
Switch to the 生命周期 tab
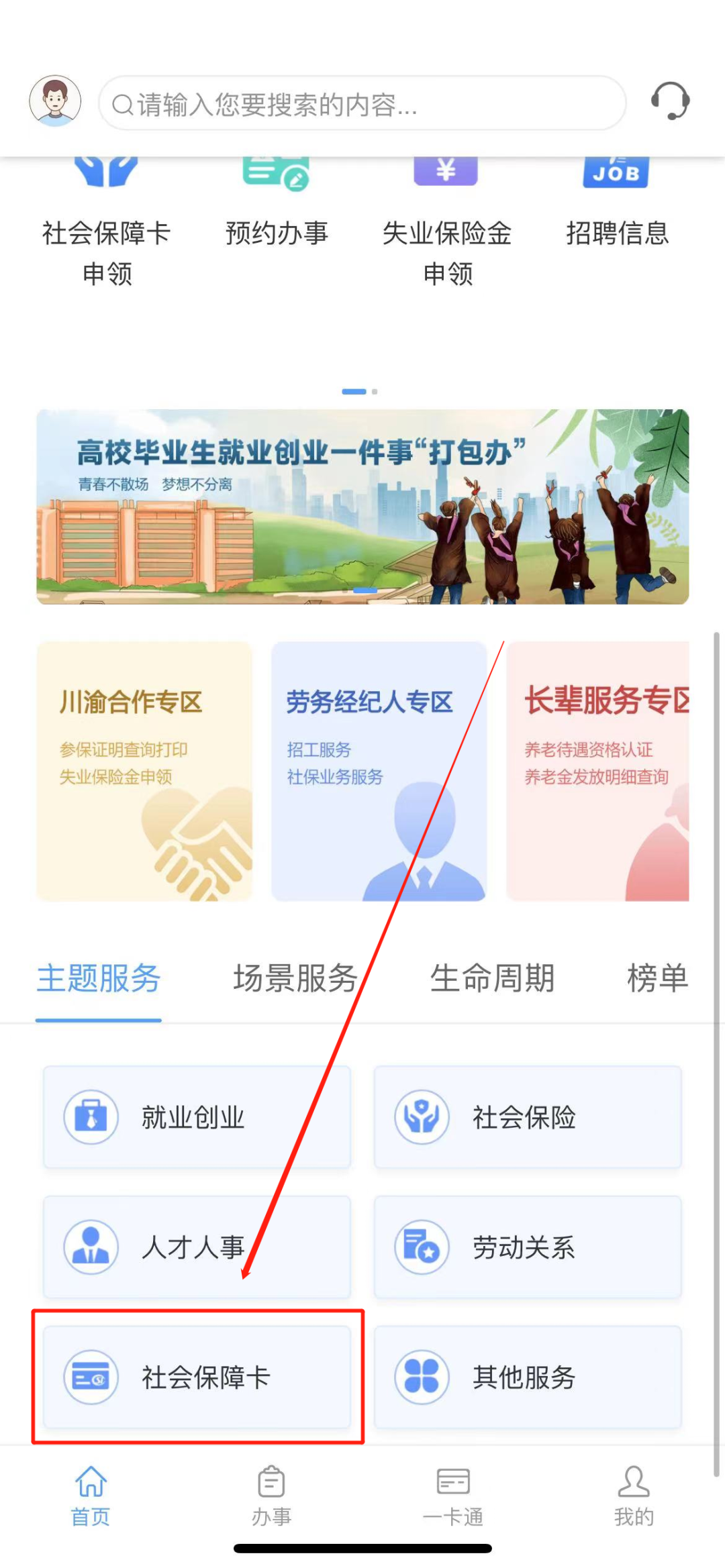click(x=492, y=978)
